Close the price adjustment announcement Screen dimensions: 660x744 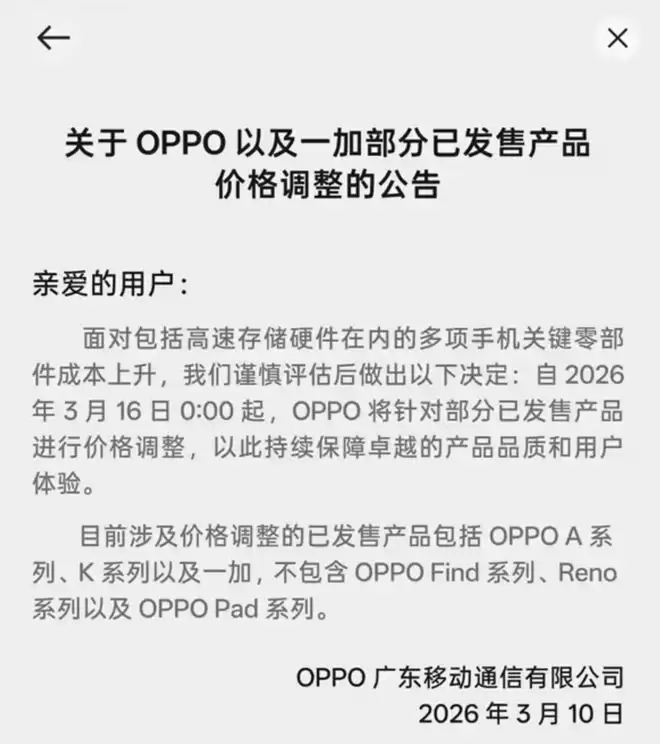point(618,39)
